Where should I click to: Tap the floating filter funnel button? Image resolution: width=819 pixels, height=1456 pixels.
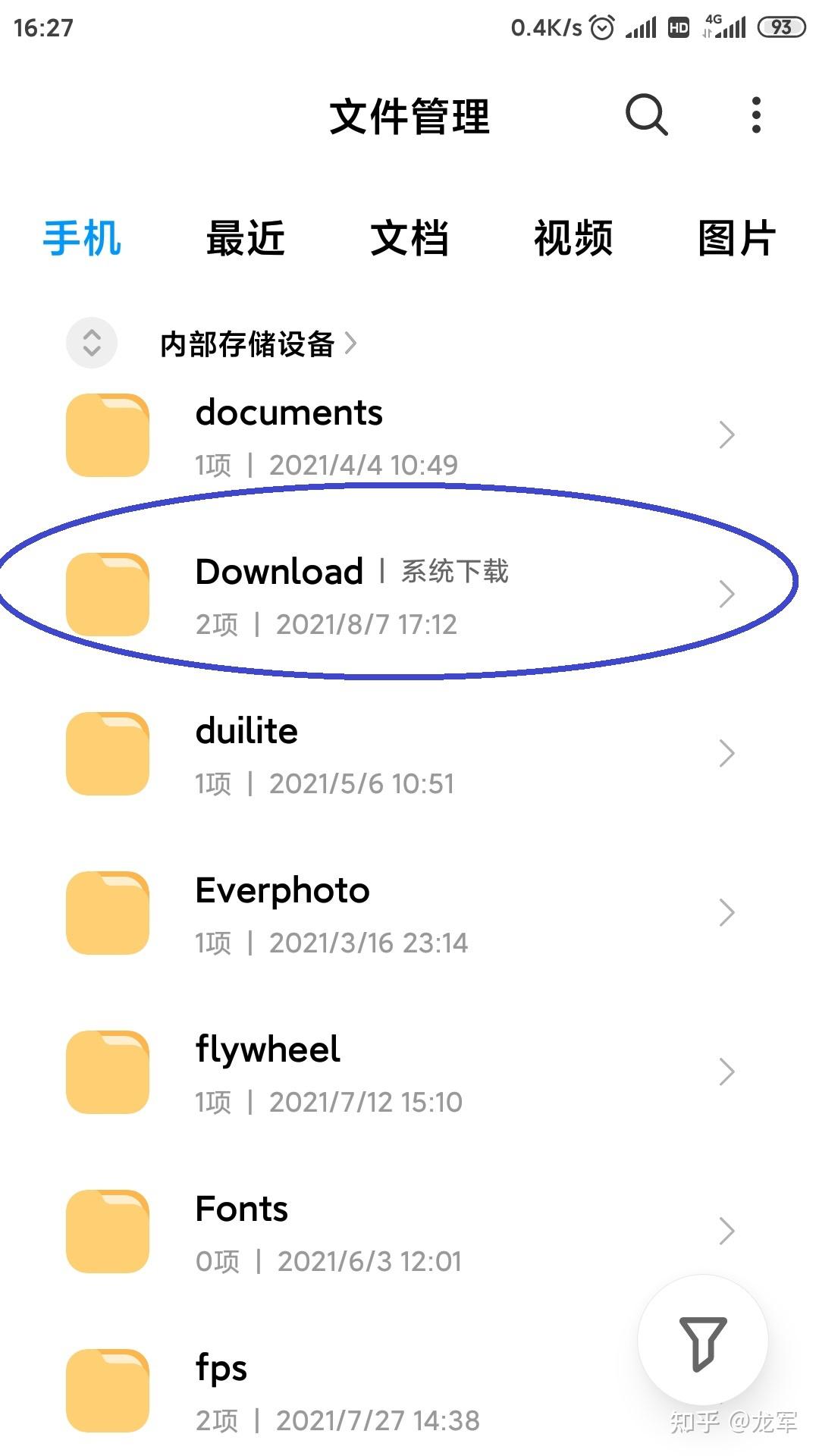point(703,1341)
